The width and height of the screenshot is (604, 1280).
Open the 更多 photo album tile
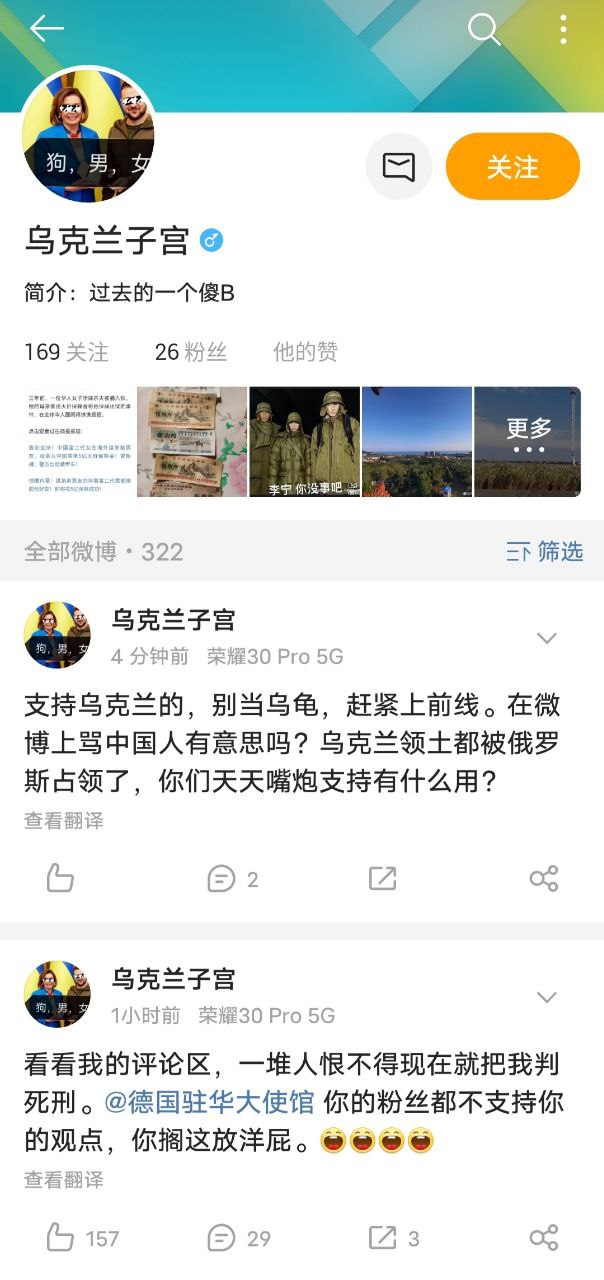[x=528, y=442]
